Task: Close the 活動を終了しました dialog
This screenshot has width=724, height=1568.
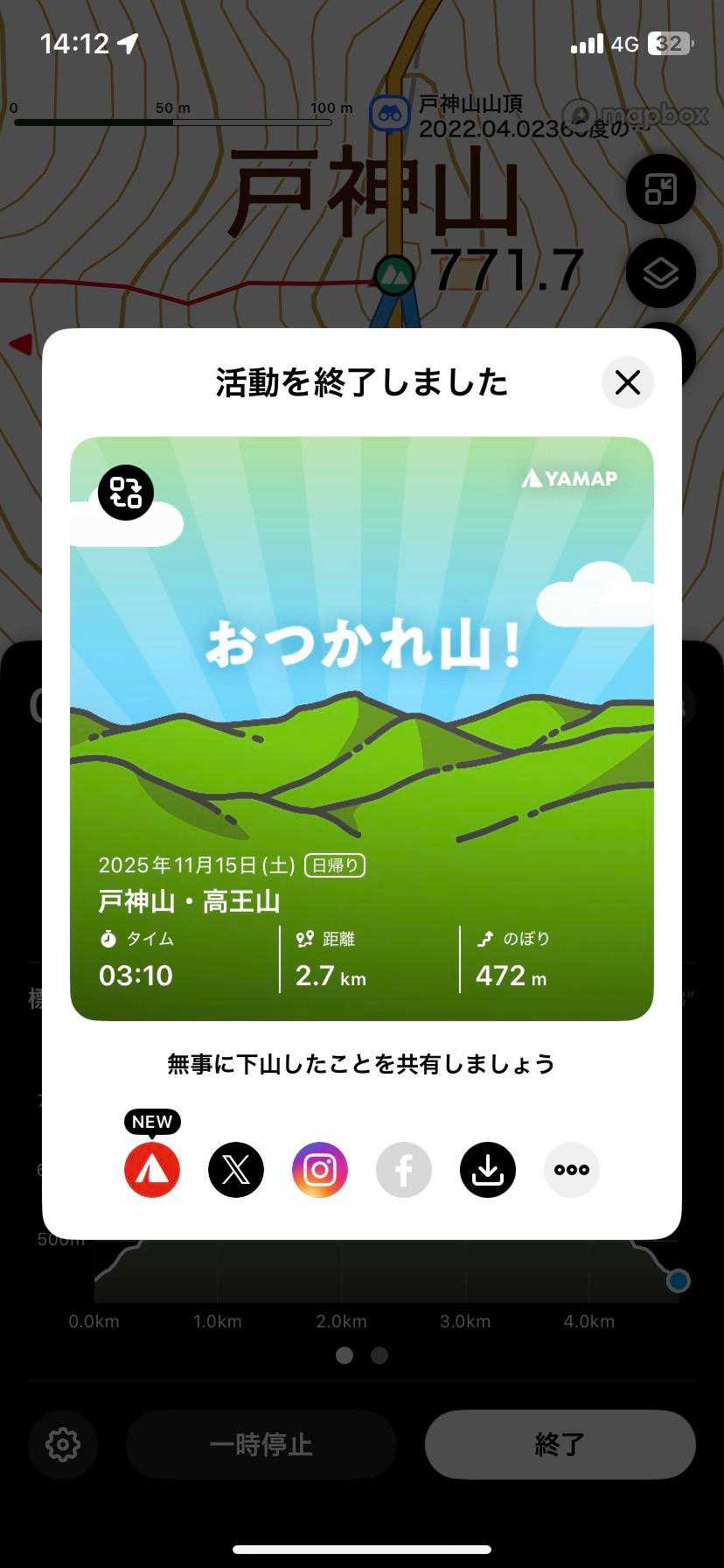Action: 627,382
